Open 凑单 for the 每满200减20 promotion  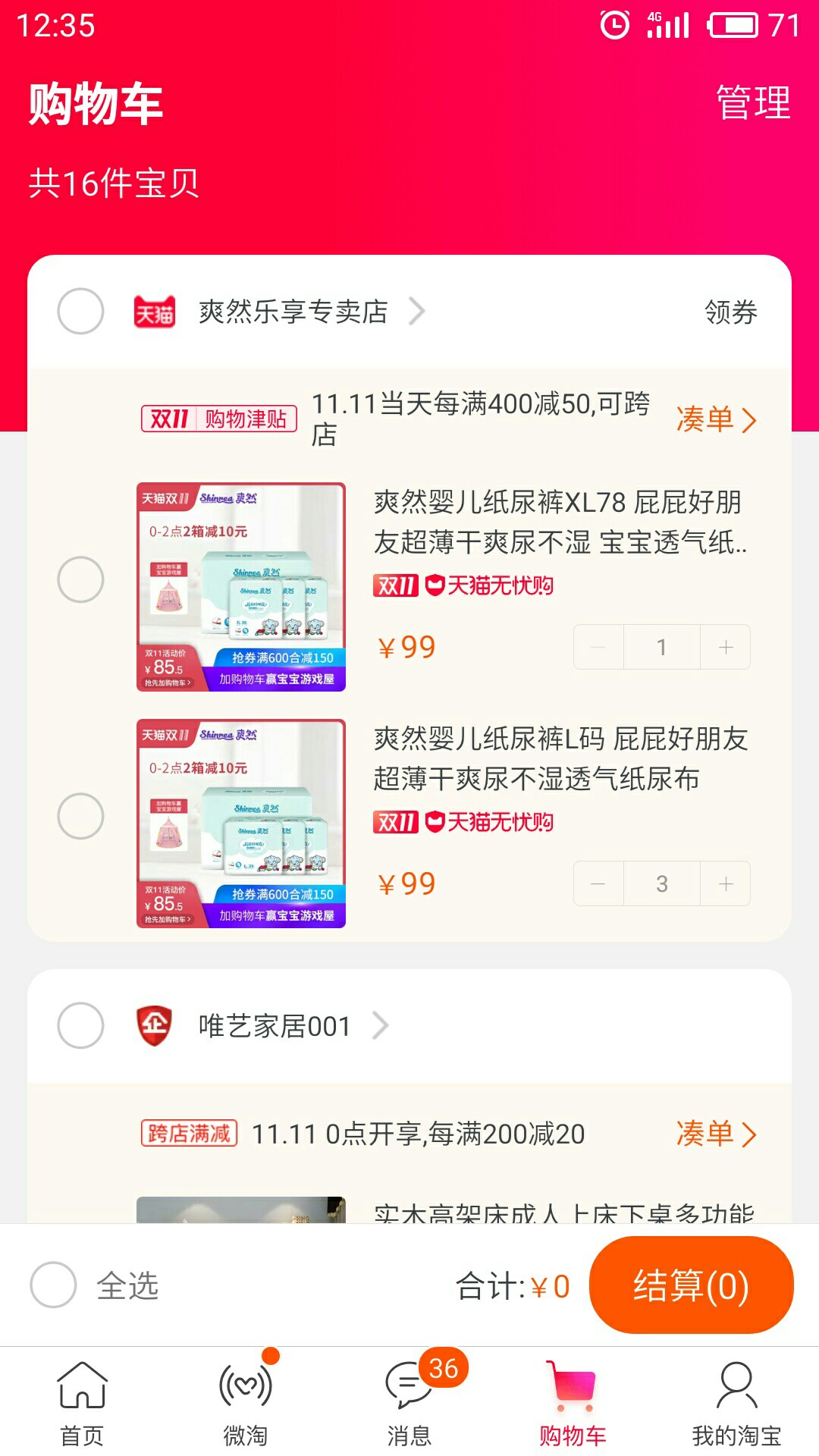pyautogui.click(x=716, y=1134)
